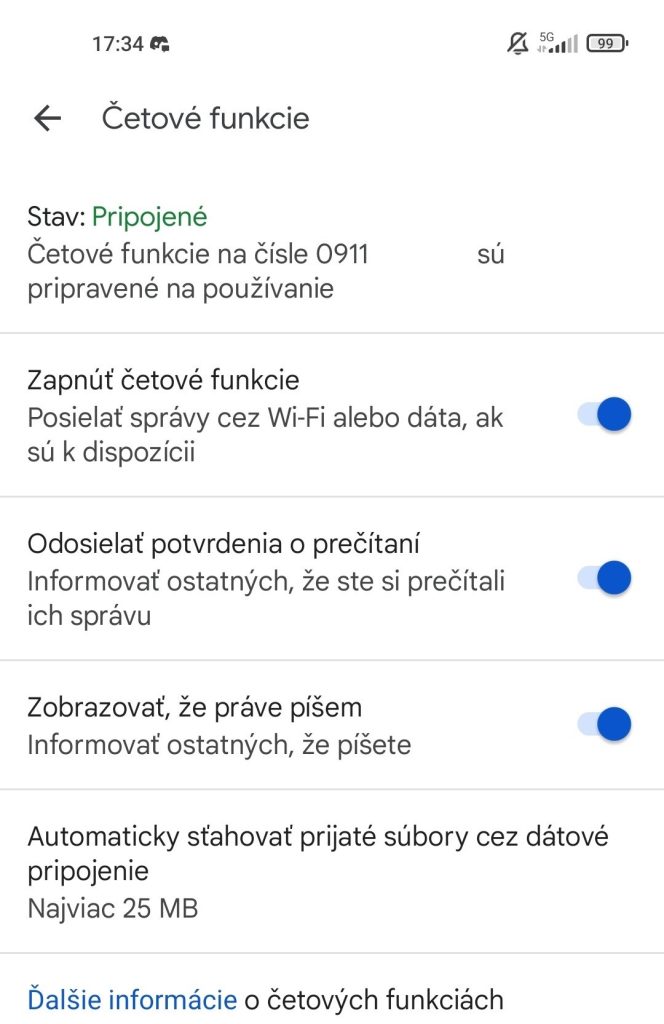Image resolution: width=664 pixels, height=1024 pixels.
Task: Turn off Zobrazovať, že práve píšem
Action: coord(605,724)
